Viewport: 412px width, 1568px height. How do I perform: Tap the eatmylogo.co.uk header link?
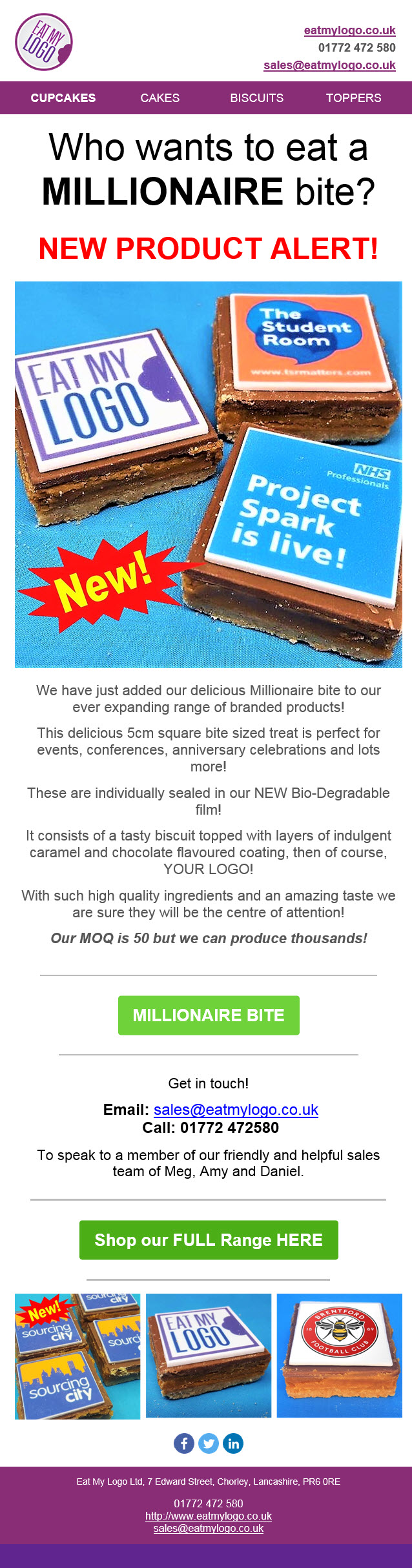(x=349, y=30)
